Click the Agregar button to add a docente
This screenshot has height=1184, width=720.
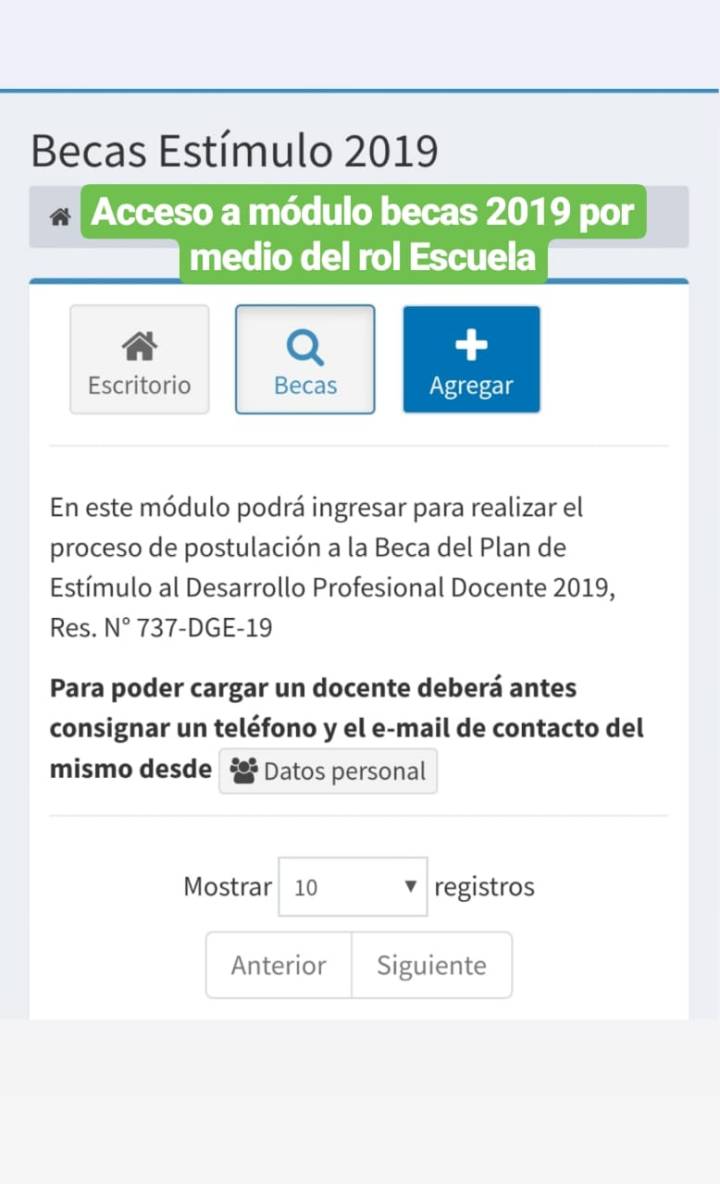coord(470,359)
